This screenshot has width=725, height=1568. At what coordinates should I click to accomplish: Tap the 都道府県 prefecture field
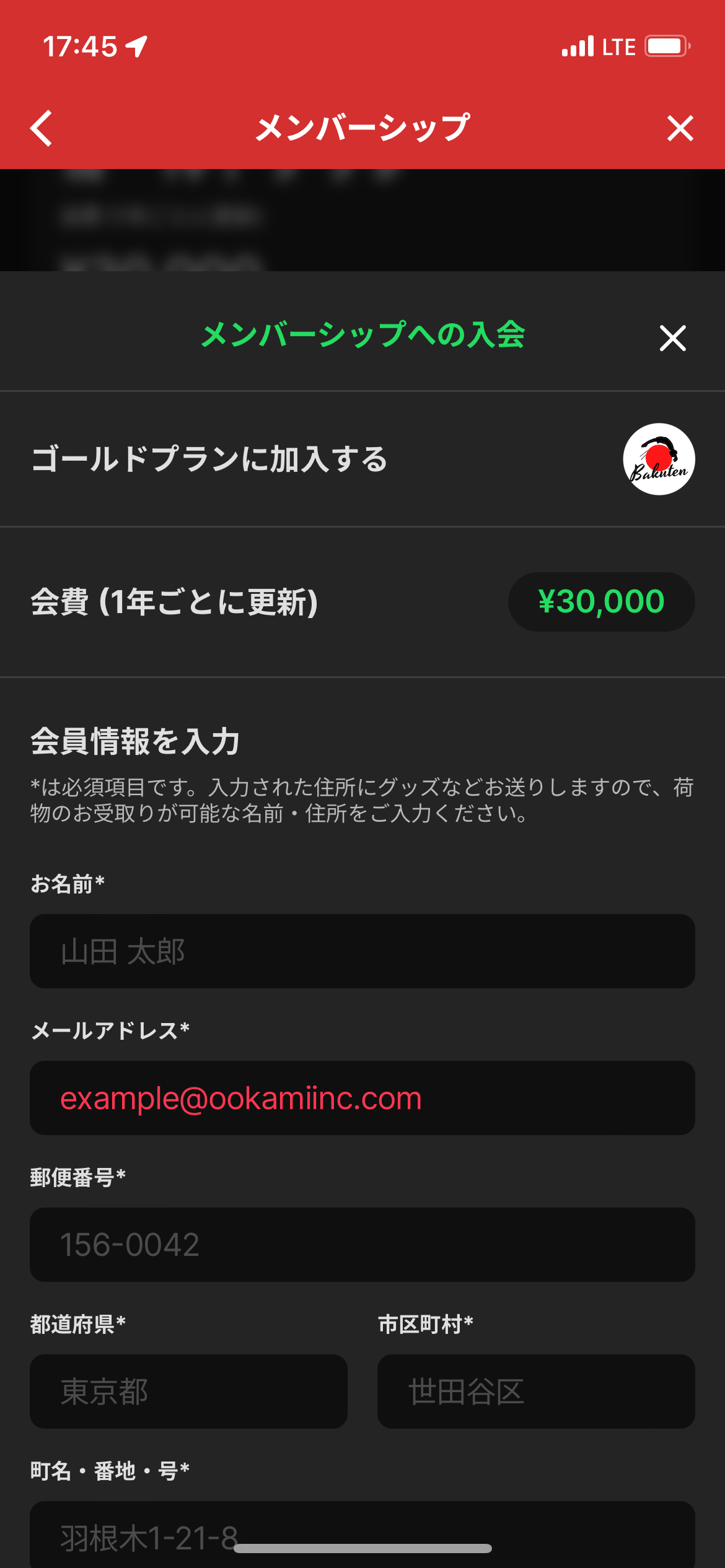(188, 1392)
